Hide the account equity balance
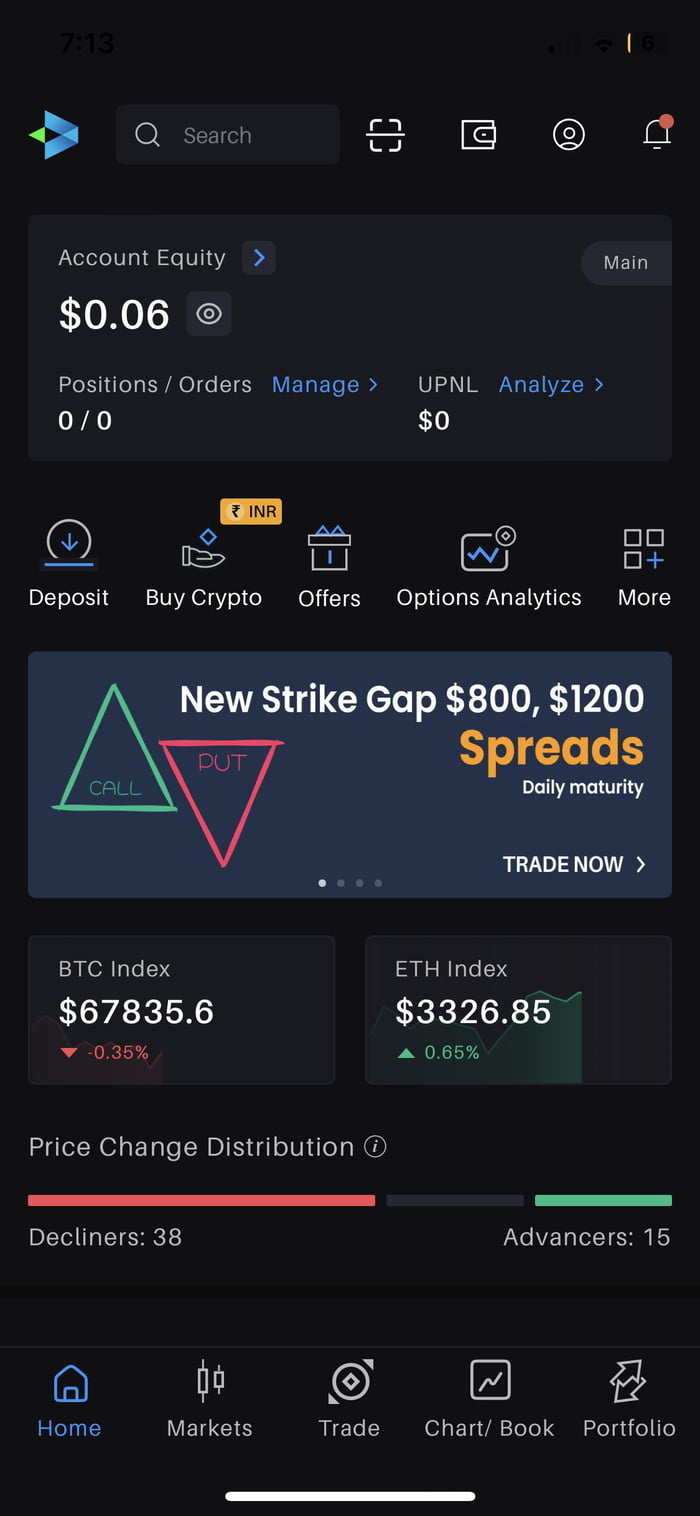This screenshot has width=700, height=1516. (208, 314)
